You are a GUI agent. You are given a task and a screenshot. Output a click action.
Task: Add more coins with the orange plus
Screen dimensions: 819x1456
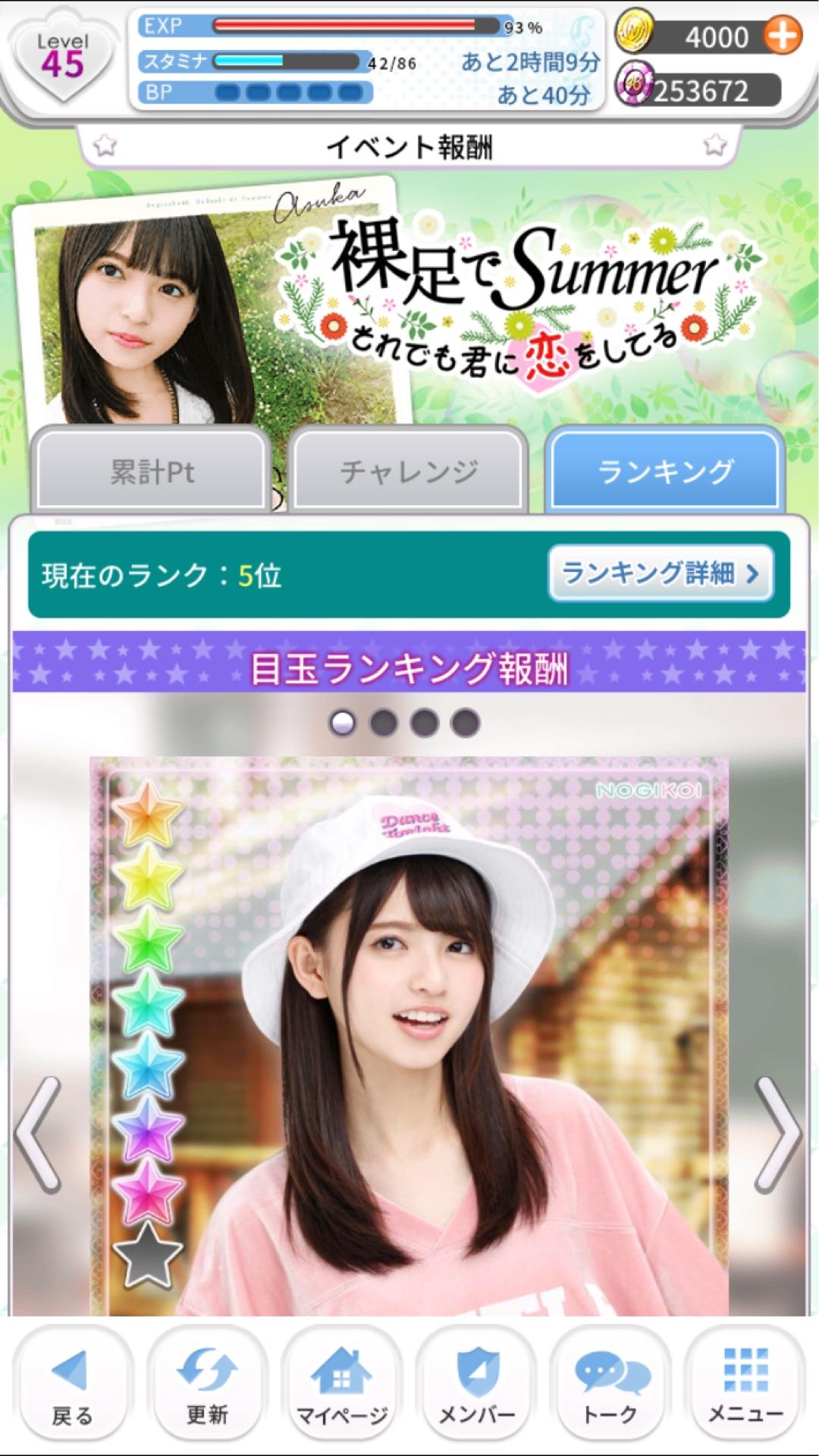coord(782,36)
